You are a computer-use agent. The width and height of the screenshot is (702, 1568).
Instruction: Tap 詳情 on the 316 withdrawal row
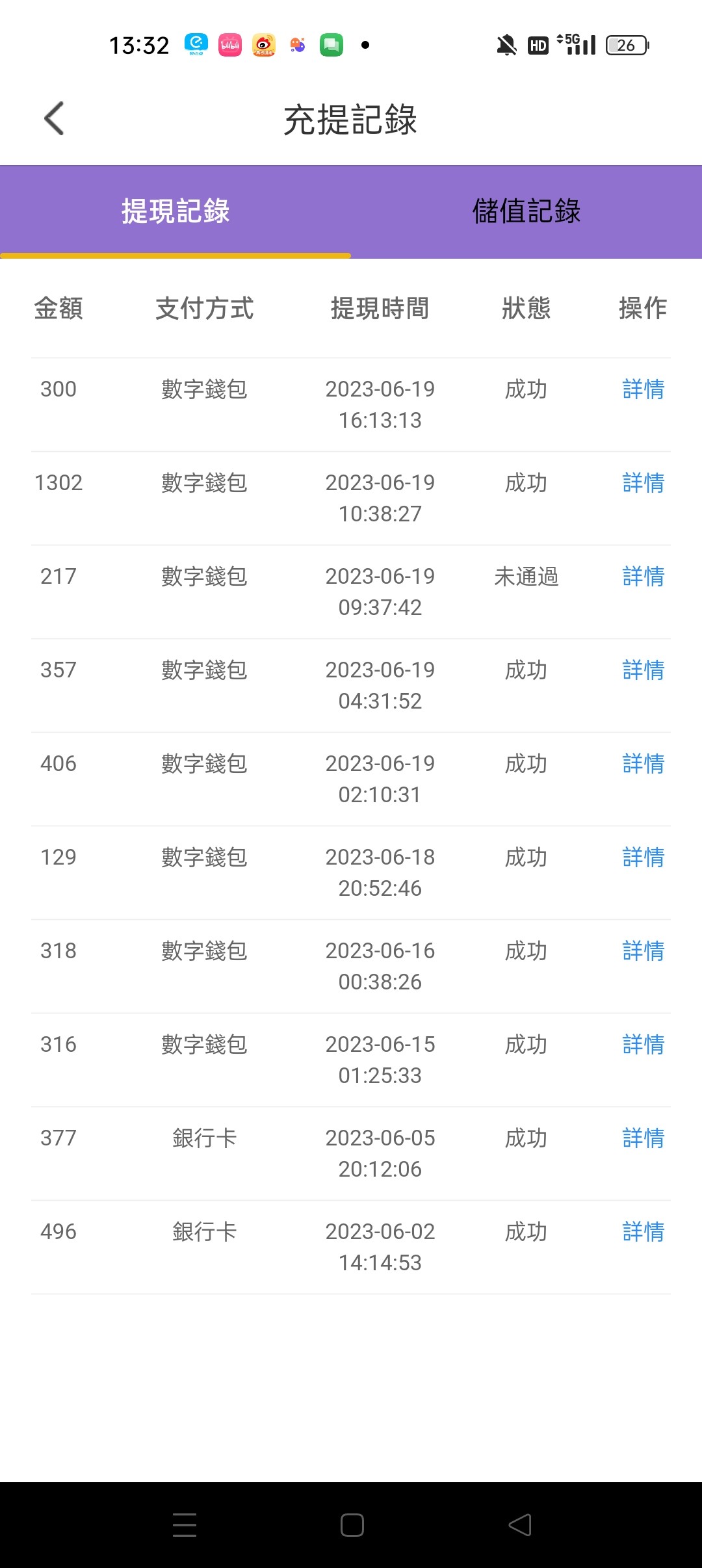click(x=643, y=1045)
